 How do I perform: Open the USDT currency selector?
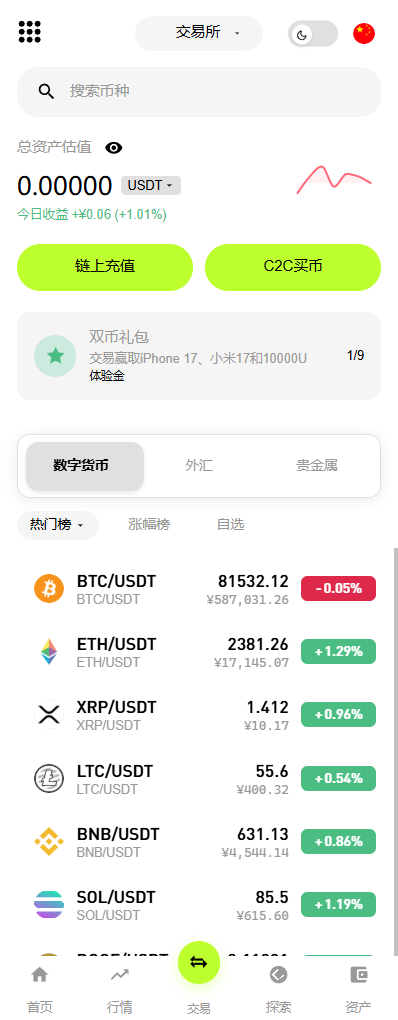click(x=151, y=185)
